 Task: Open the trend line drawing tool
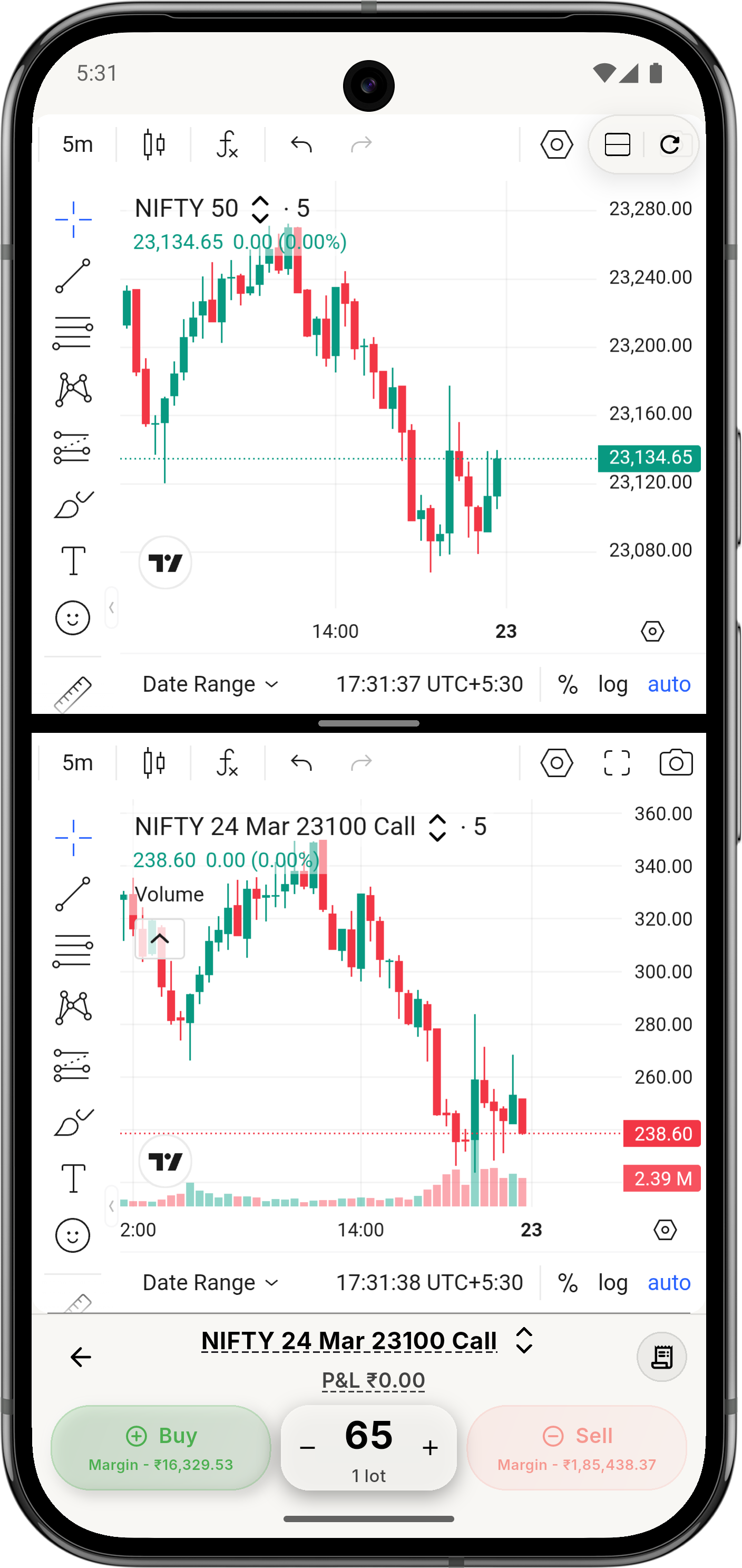[72, 277]
